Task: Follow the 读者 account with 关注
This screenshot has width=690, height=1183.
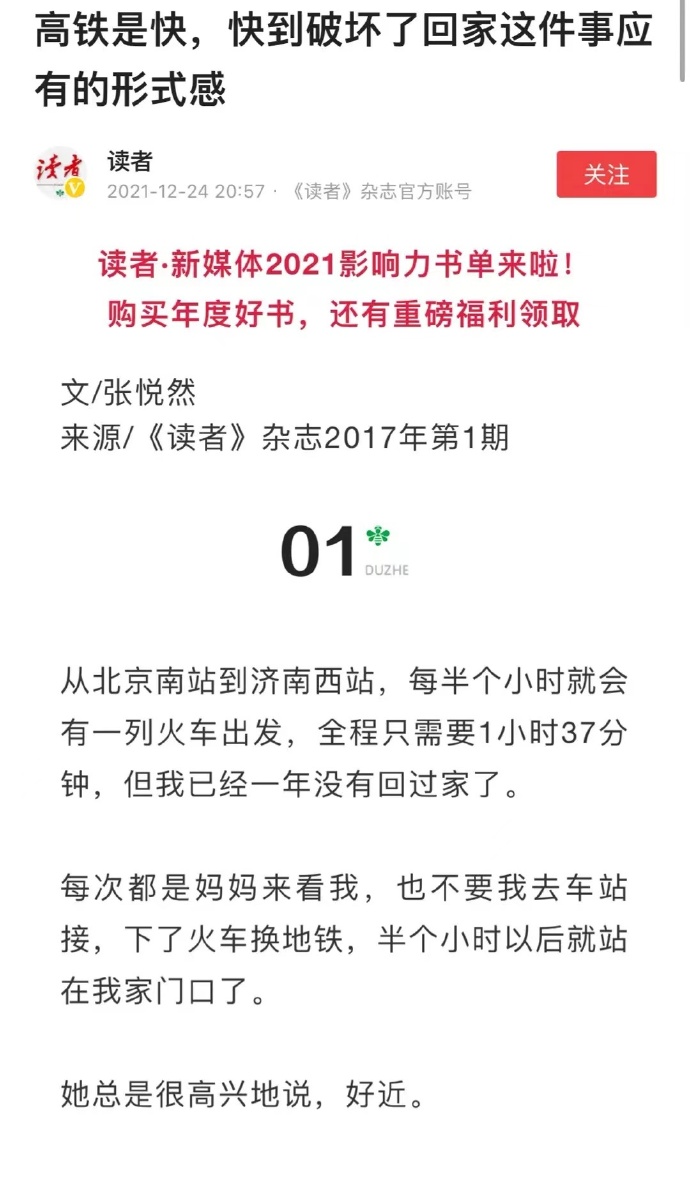Action: point(606,174)
